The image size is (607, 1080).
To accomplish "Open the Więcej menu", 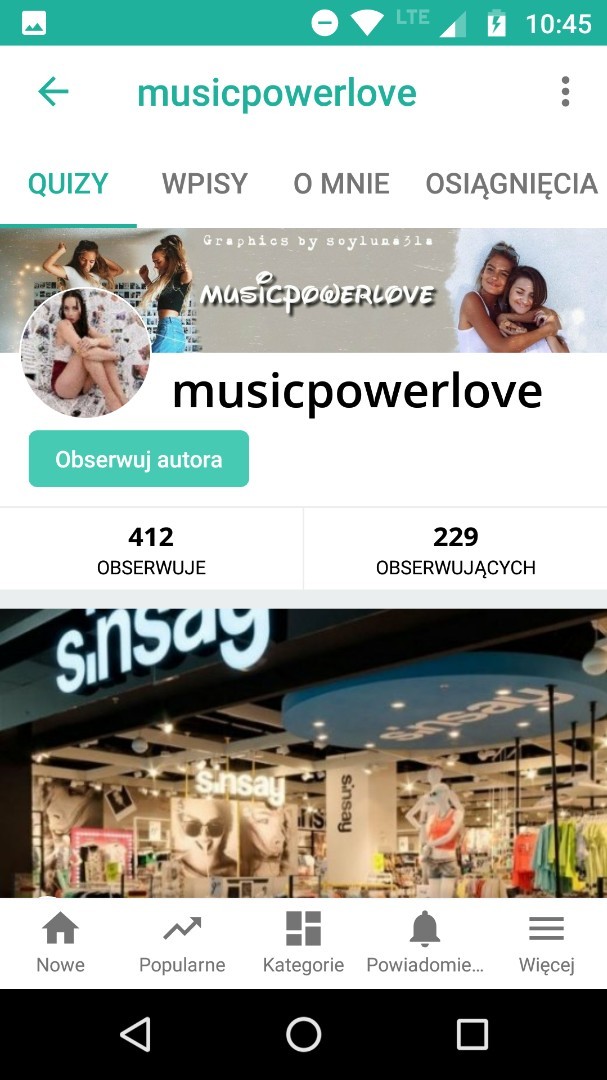I will (546, 943).
